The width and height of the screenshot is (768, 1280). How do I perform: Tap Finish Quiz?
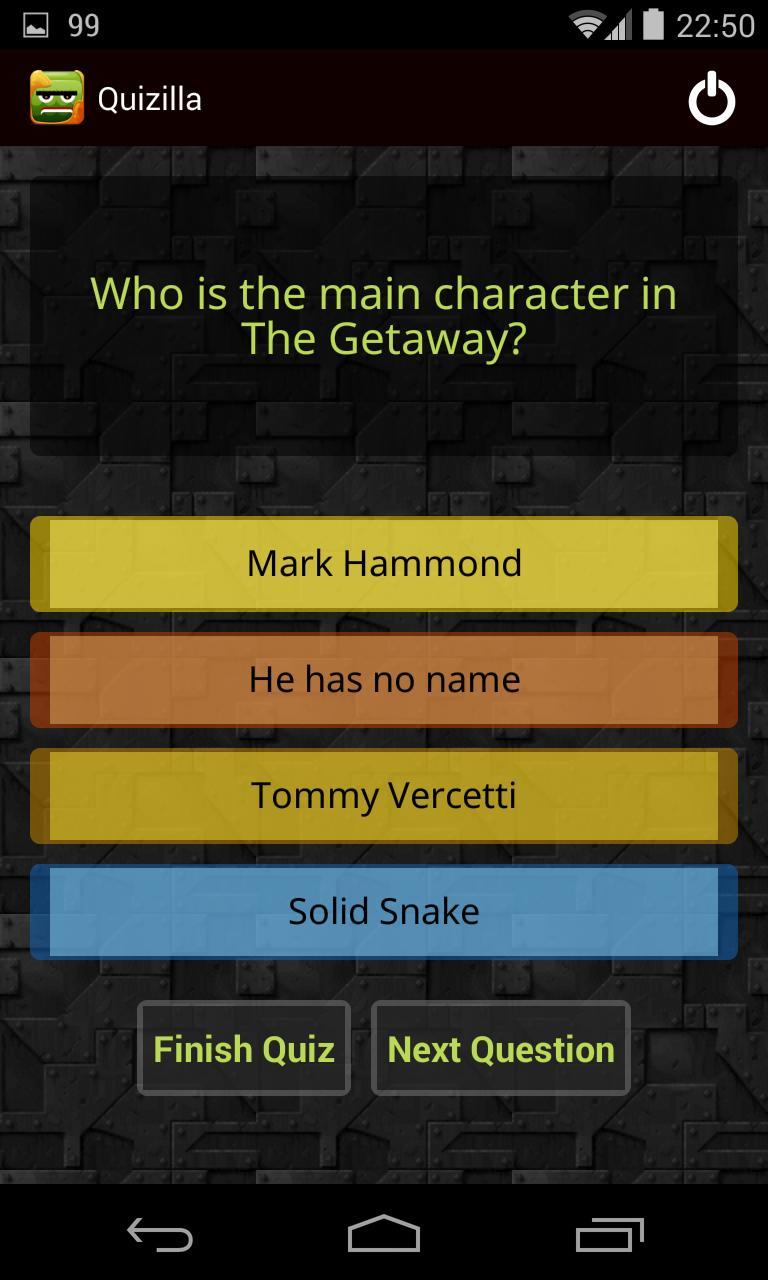tap(244, 1048)
